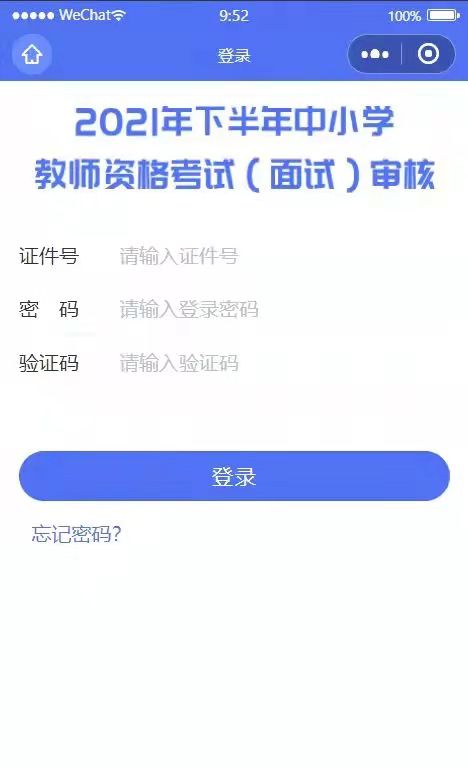Tap the blue 登录 login button
The image size is (468, 769).
234,476
